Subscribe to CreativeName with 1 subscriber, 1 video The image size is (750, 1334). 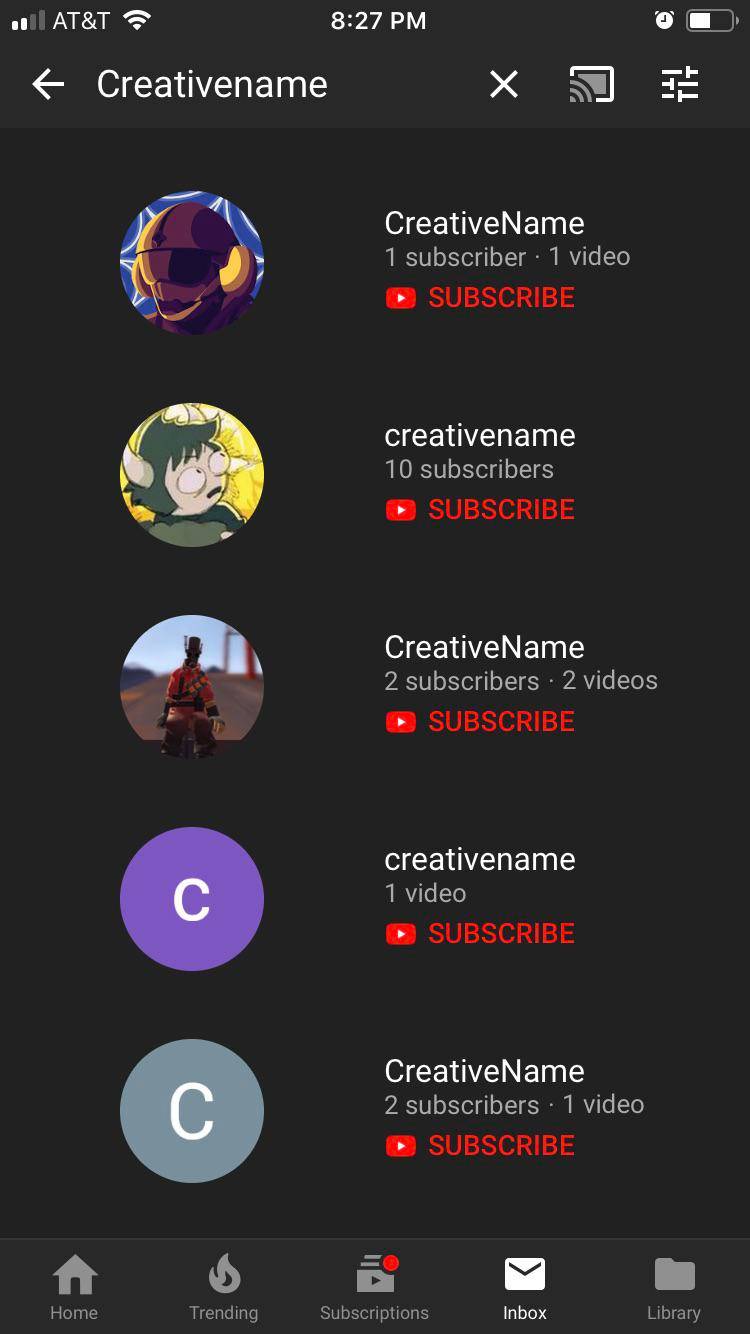(x=481, y=298)
